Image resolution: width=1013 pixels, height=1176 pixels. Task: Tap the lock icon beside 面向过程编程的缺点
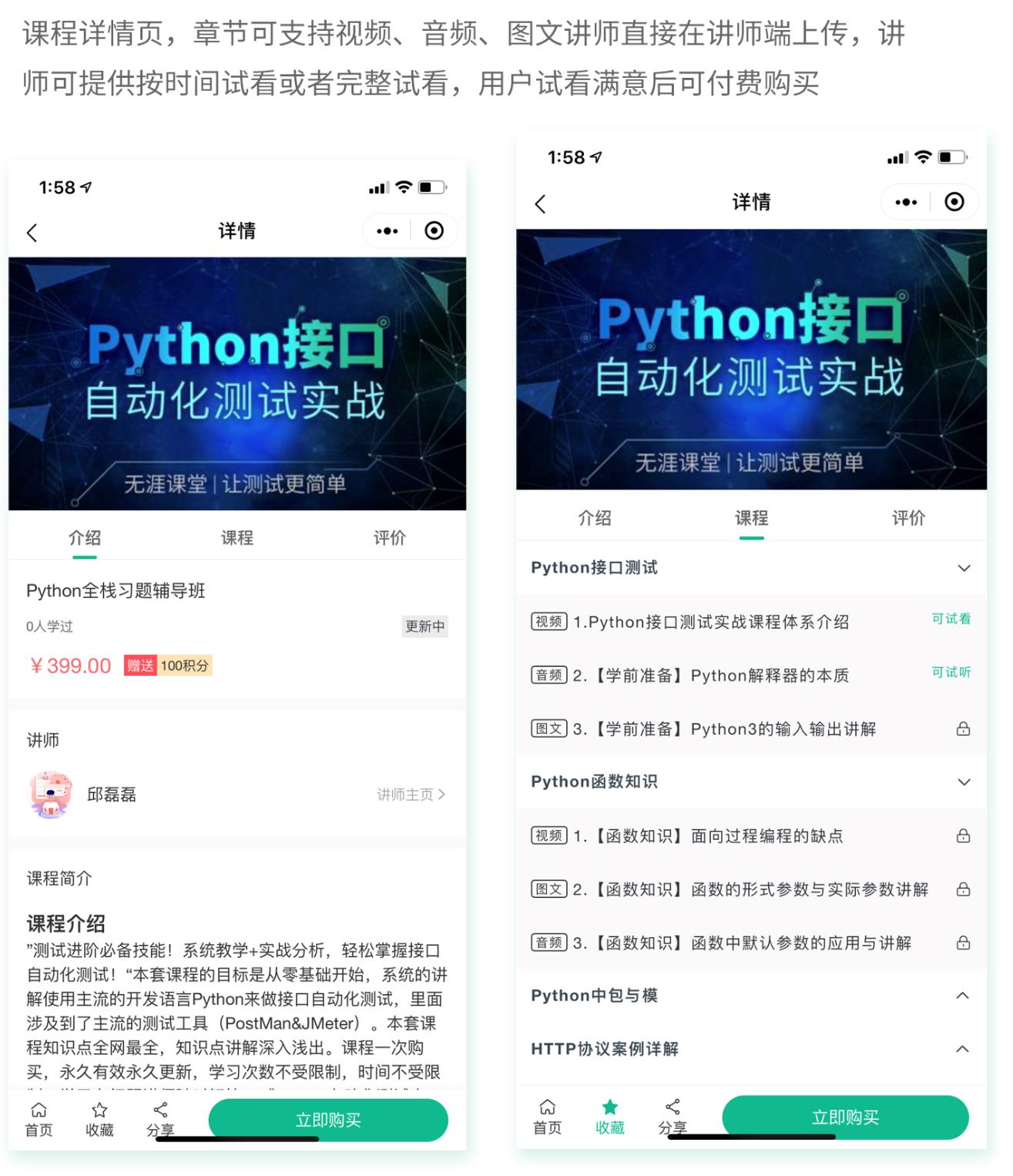coord(963,835)
